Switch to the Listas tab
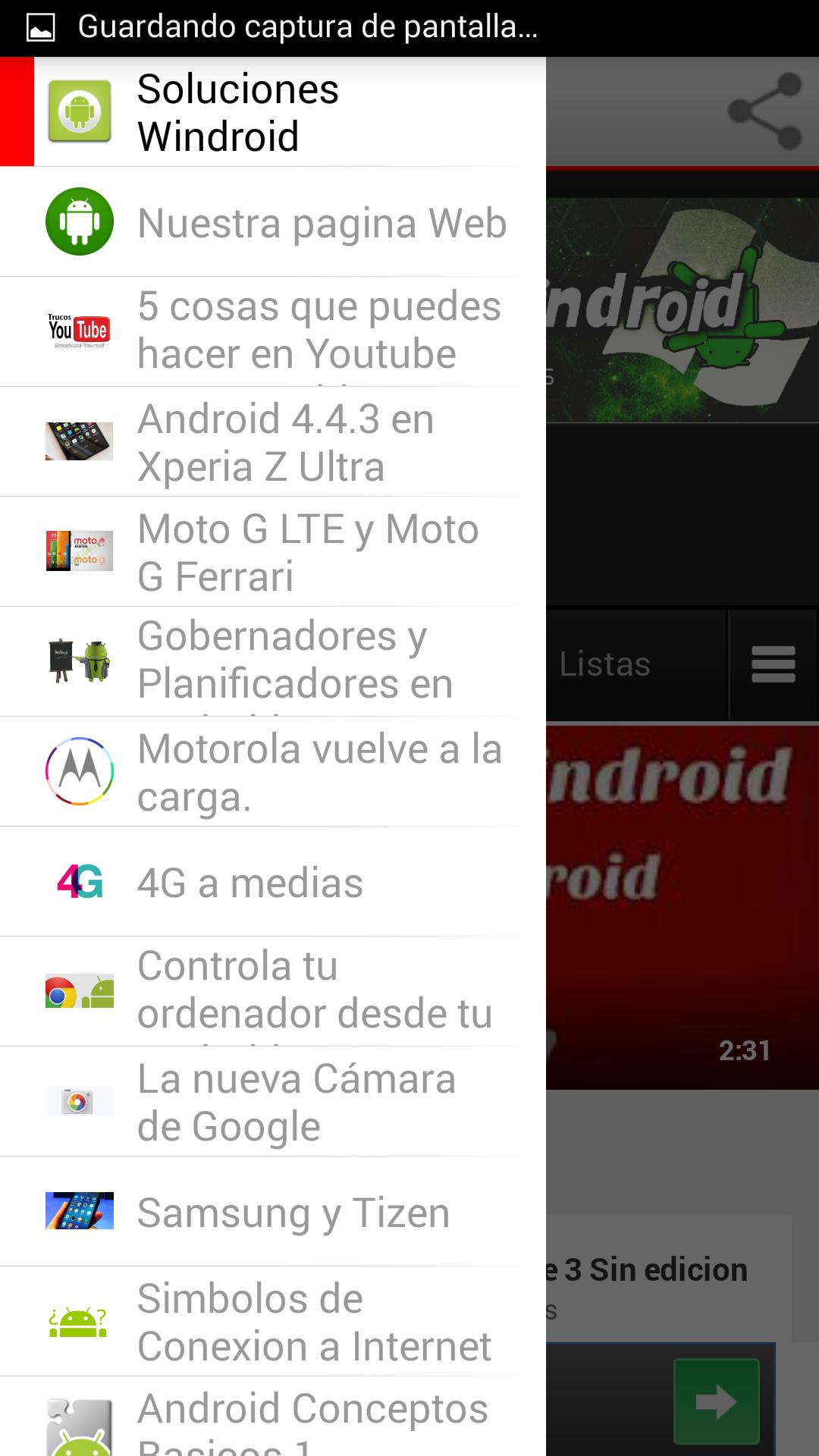Screen dimensions: 819x1456 pyautogui.click(x=604, y=664)
